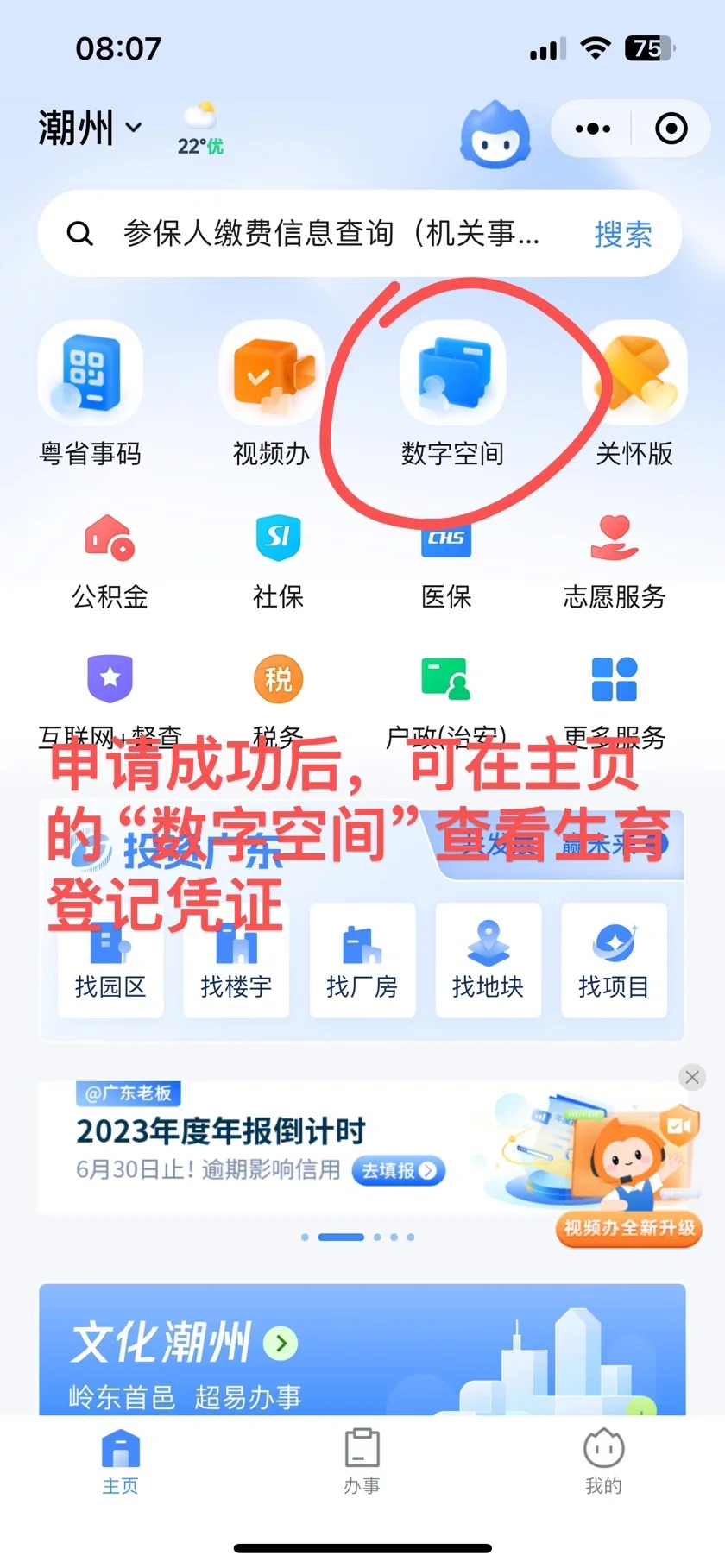Open the 公积金 service
Screen dimensions: 725x1568
tap(110, 561)
